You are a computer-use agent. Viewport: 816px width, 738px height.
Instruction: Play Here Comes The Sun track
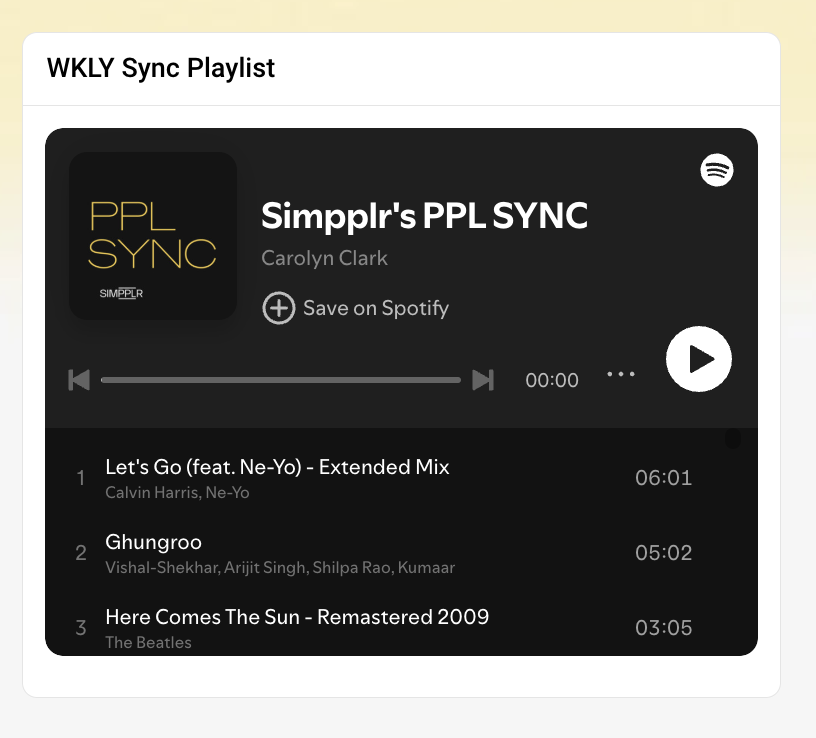297,617
